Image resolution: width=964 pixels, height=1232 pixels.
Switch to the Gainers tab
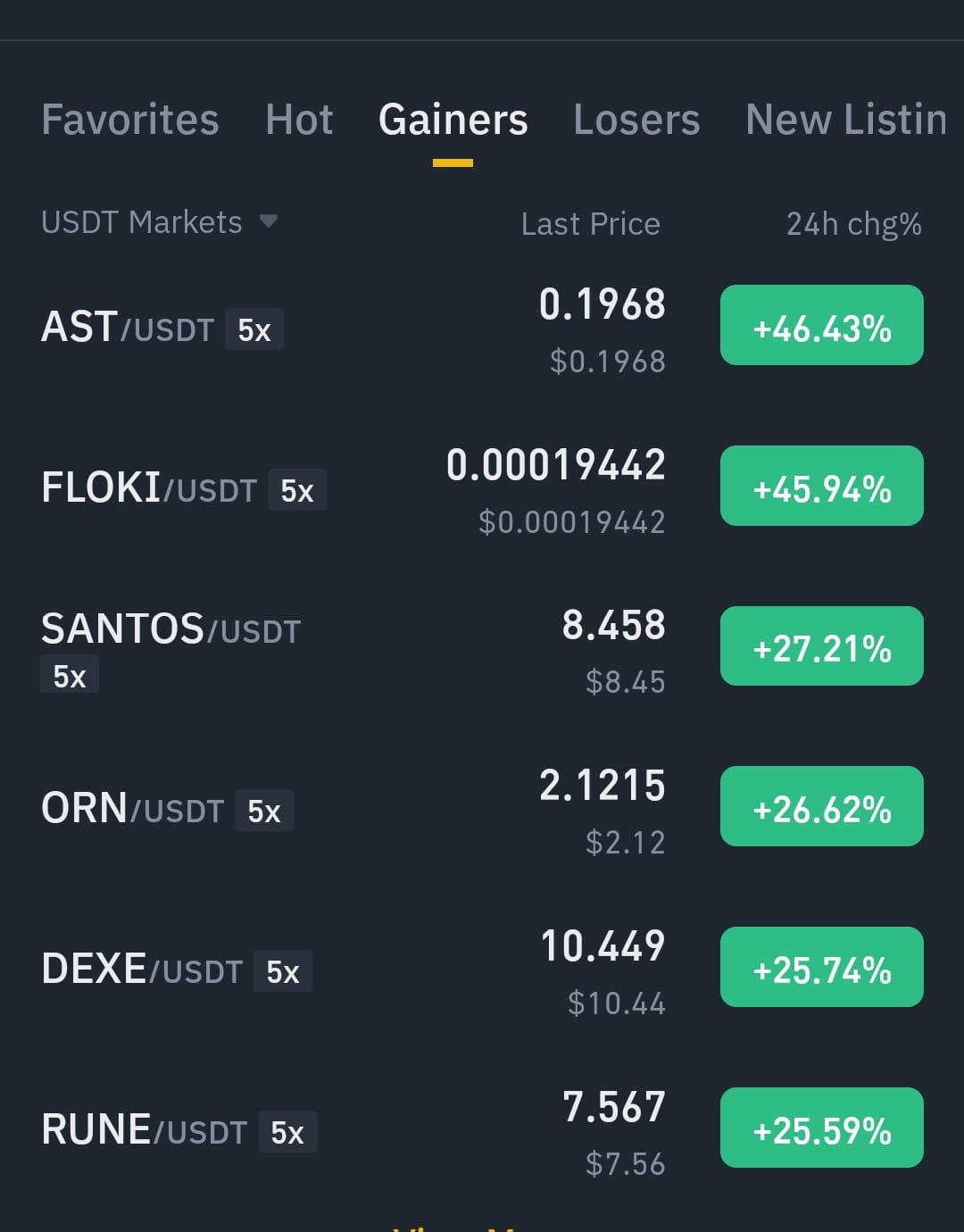pyautogui.click(x=453, y=119)
